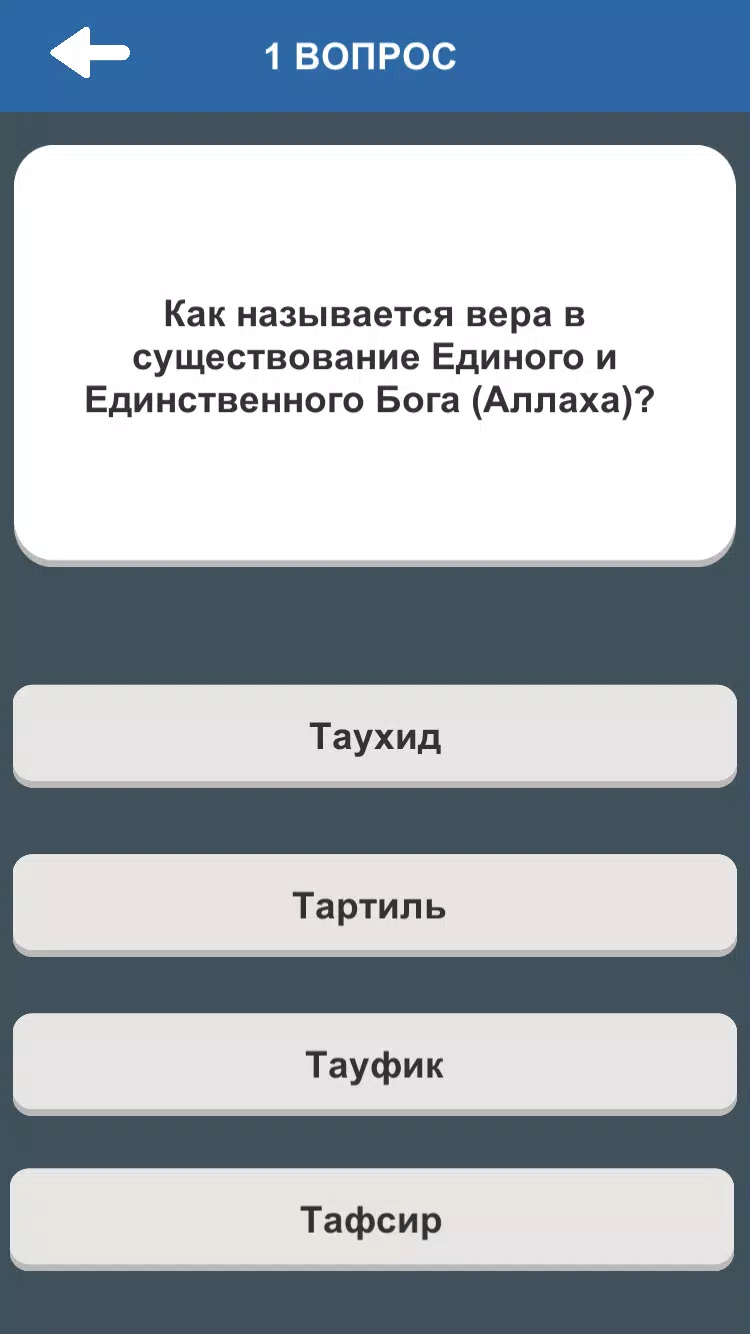Tap the Тафсир answer button
This screenshot has width=750, height=1334.
click(372, 1219)
